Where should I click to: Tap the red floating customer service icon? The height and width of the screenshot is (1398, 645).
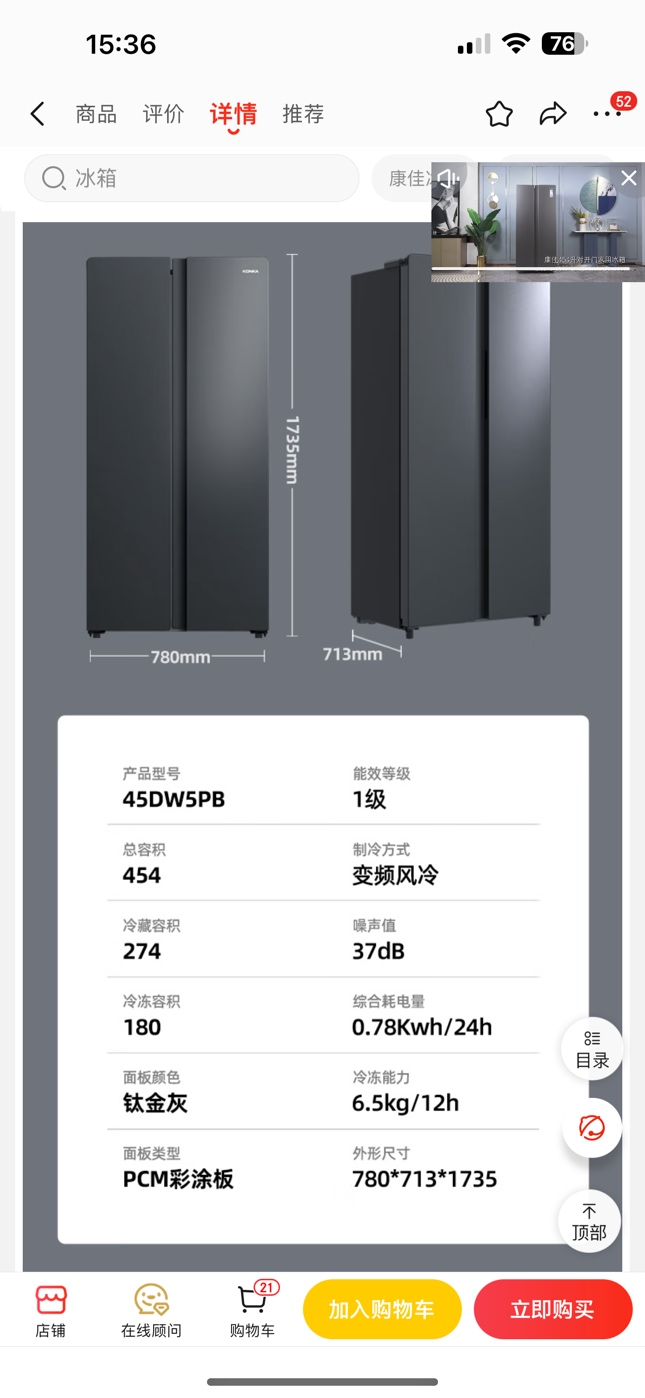click(x=592, y=1128)
